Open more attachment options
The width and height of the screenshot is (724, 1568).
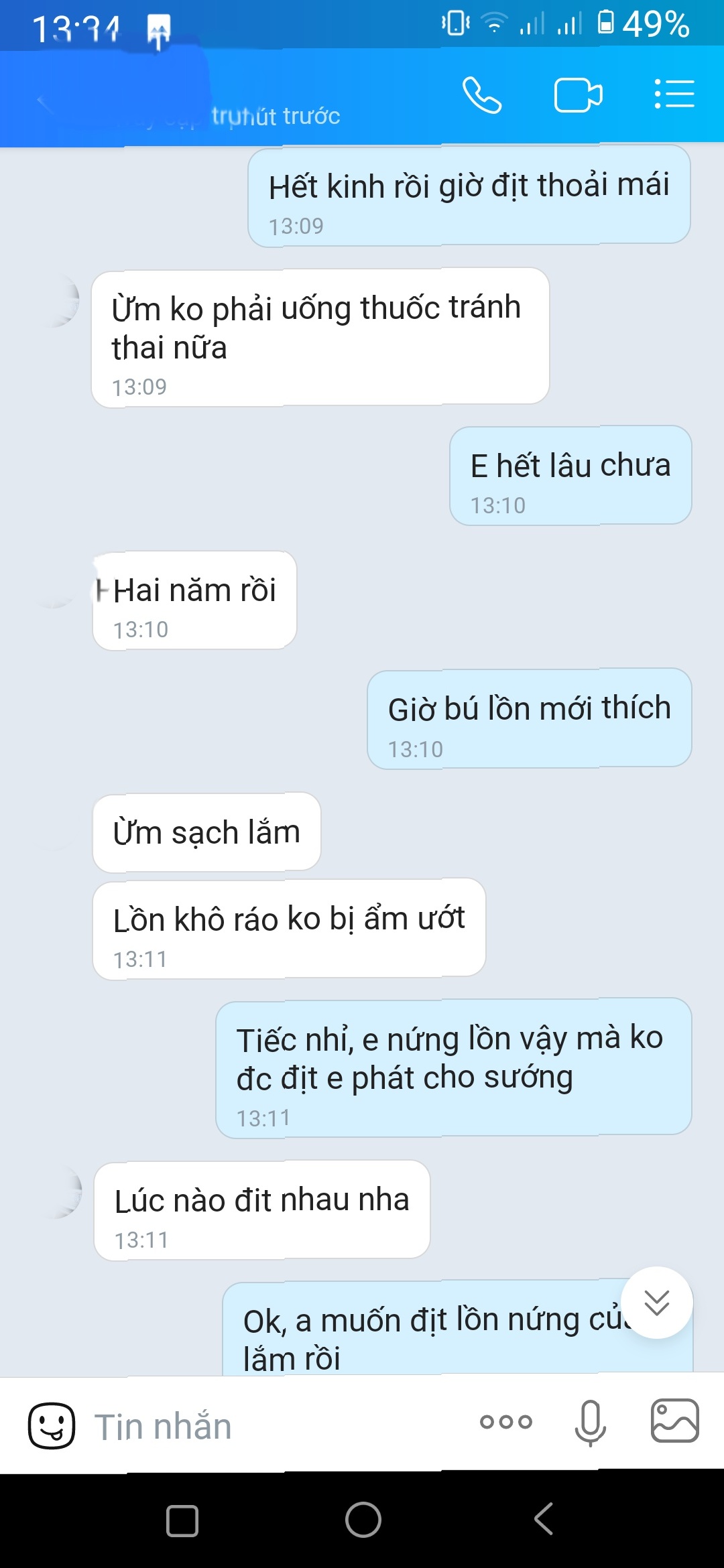(506, 1421)
